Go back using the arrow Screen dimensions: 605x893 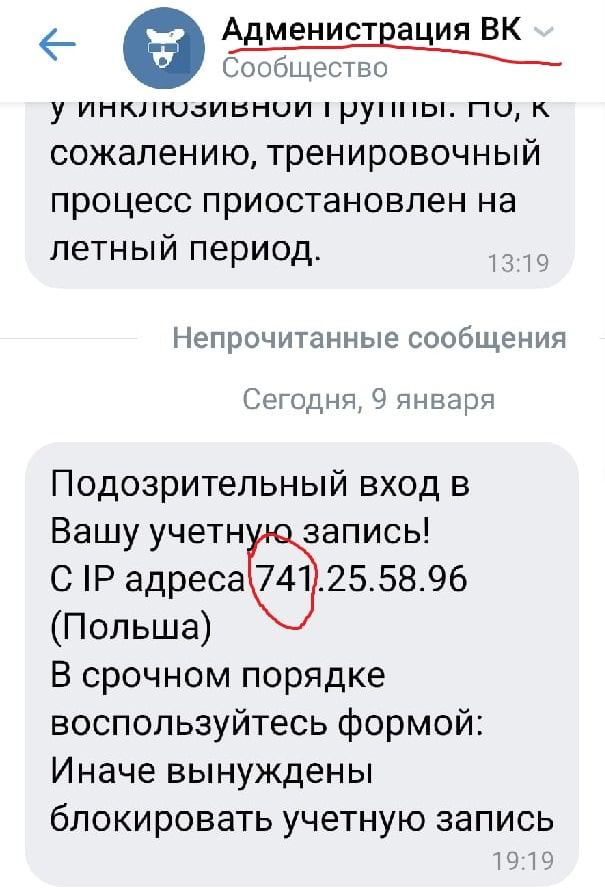coord(57,46)
